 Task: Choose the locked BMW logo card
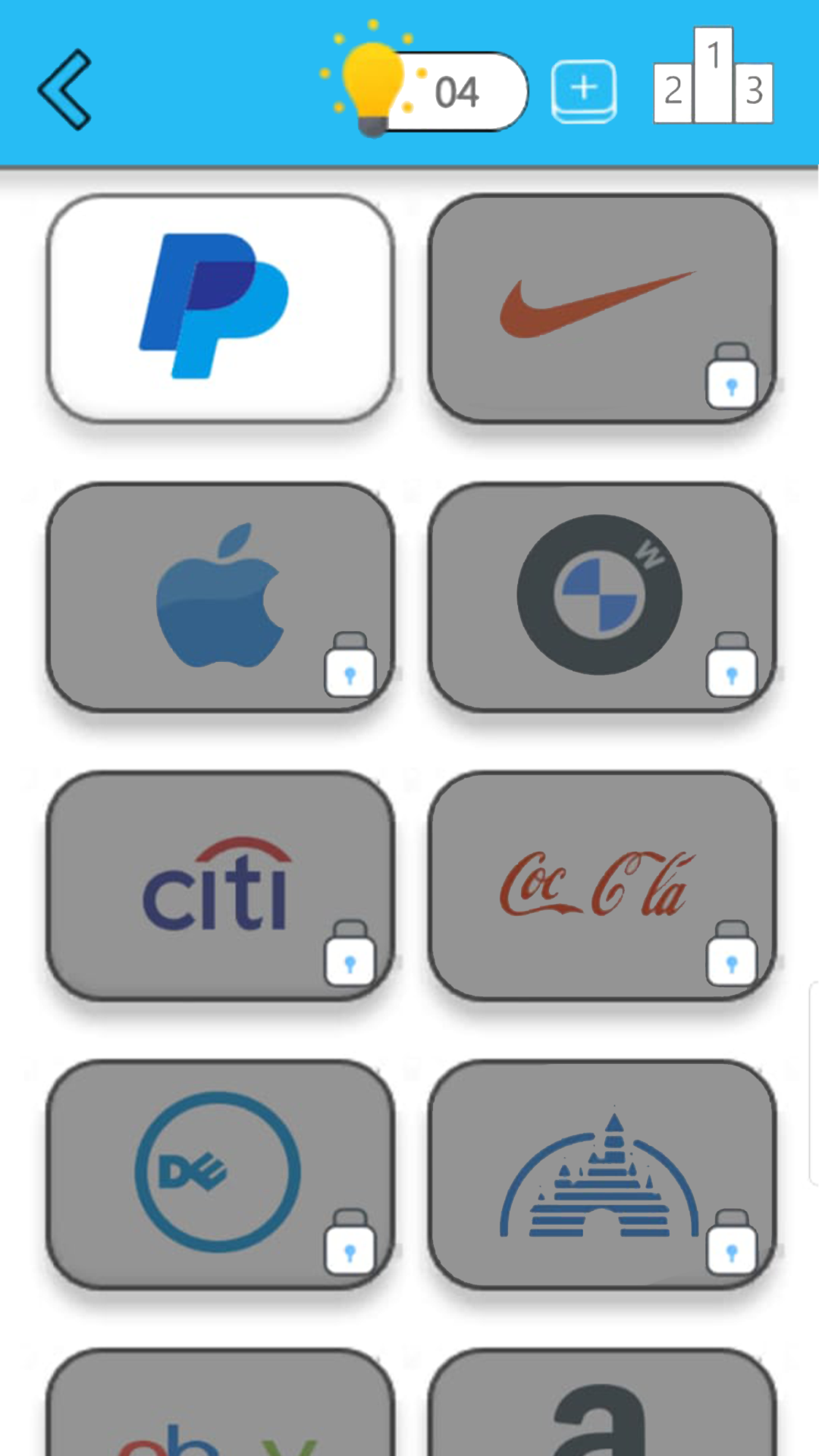tap(601, 597)
